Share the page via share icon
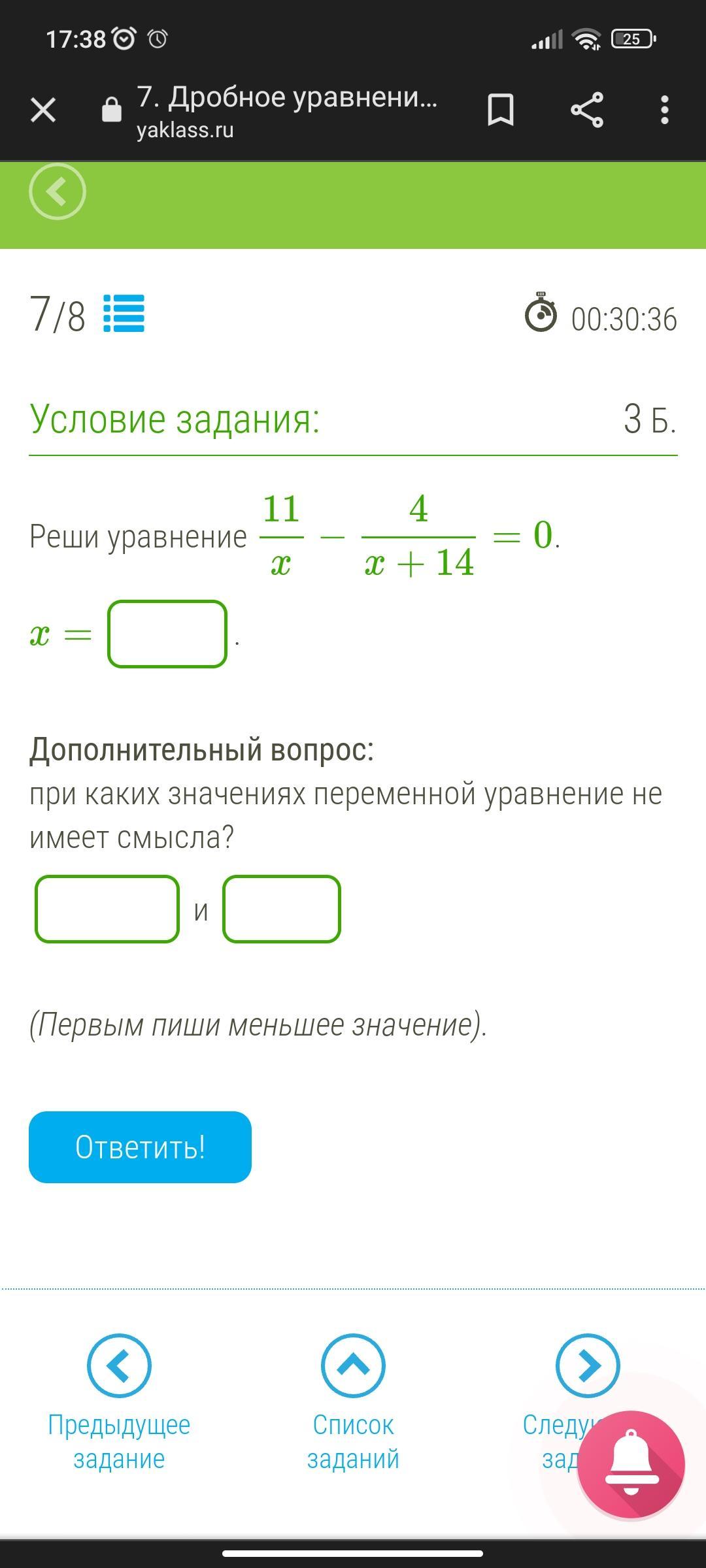The image size is (706, 1568). point(586,110)
